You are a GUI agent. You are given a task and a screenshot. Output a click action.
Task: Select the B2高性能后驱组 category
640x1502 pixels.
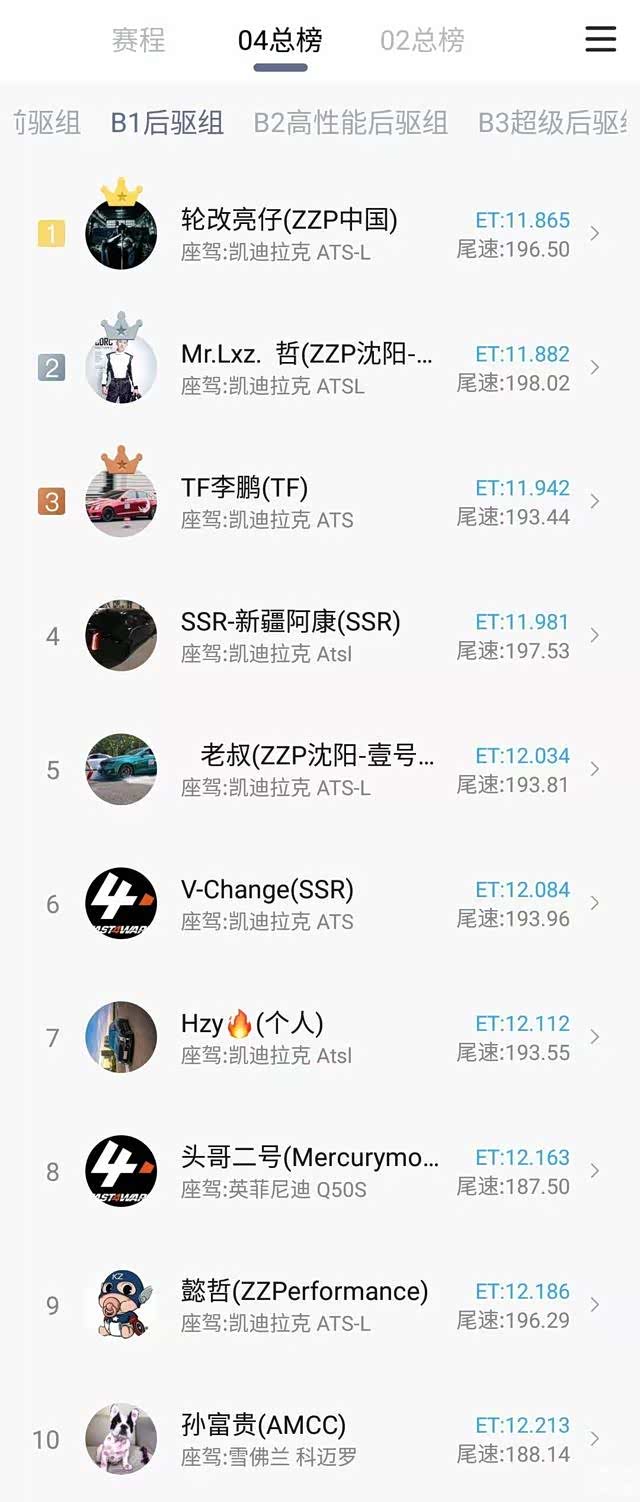click(350, 123)
